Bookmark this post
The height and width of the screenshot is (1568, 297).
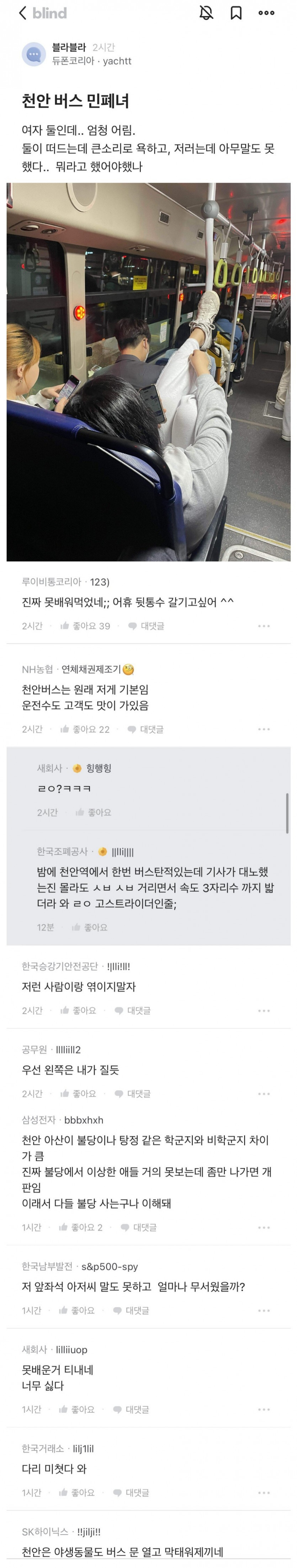pyautogui.click(x=236, y=13)
